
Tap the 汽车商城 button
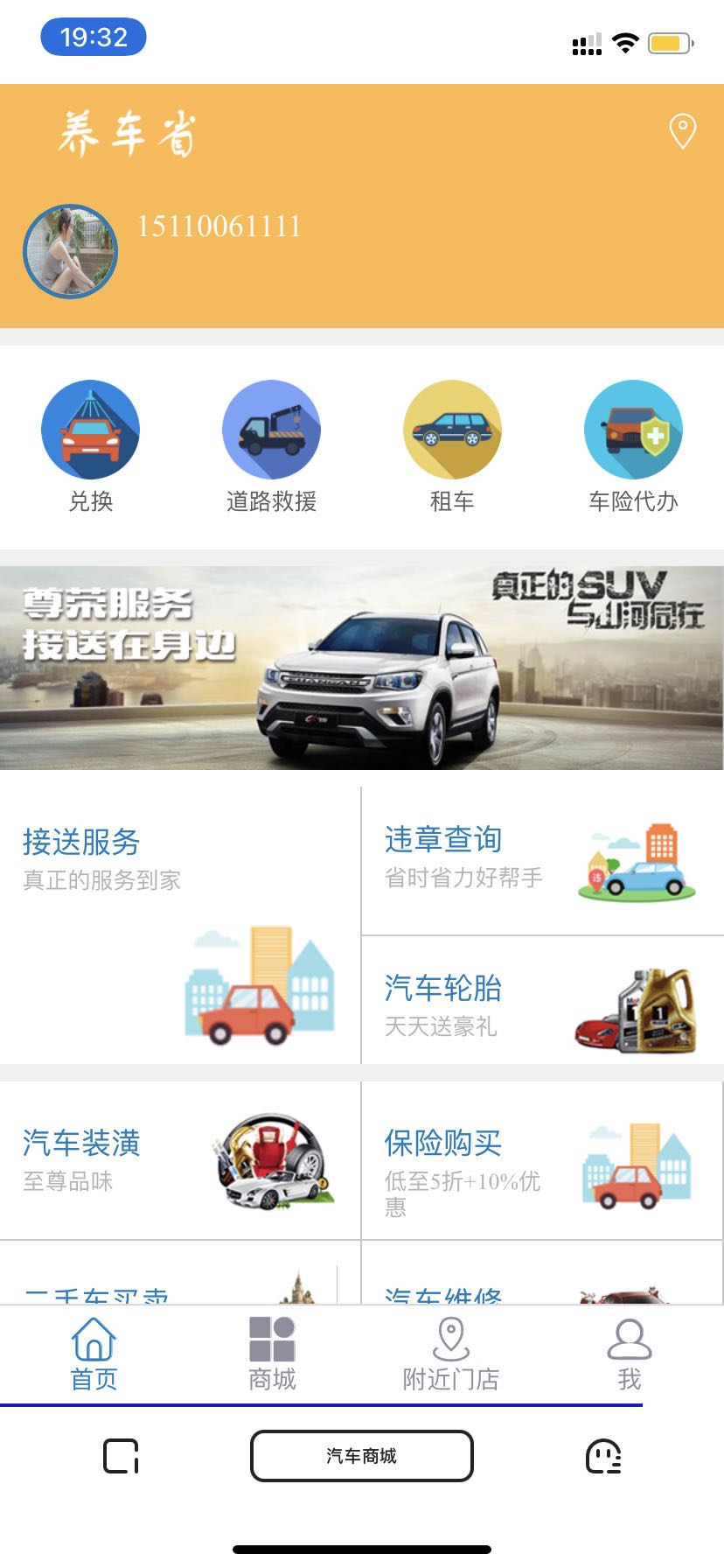[x=362, y=1456]
